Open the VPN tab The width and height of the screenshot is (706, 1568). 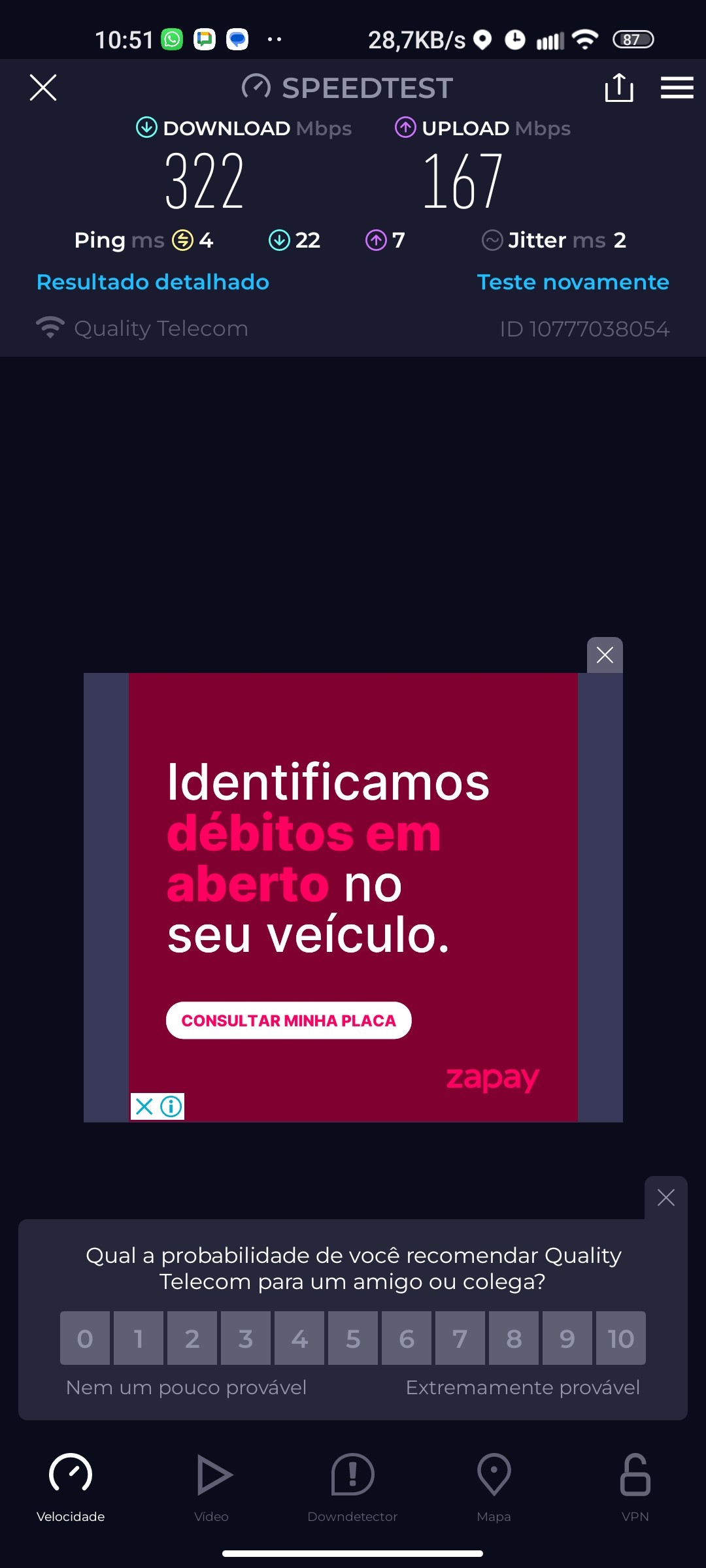[635, 1484]
